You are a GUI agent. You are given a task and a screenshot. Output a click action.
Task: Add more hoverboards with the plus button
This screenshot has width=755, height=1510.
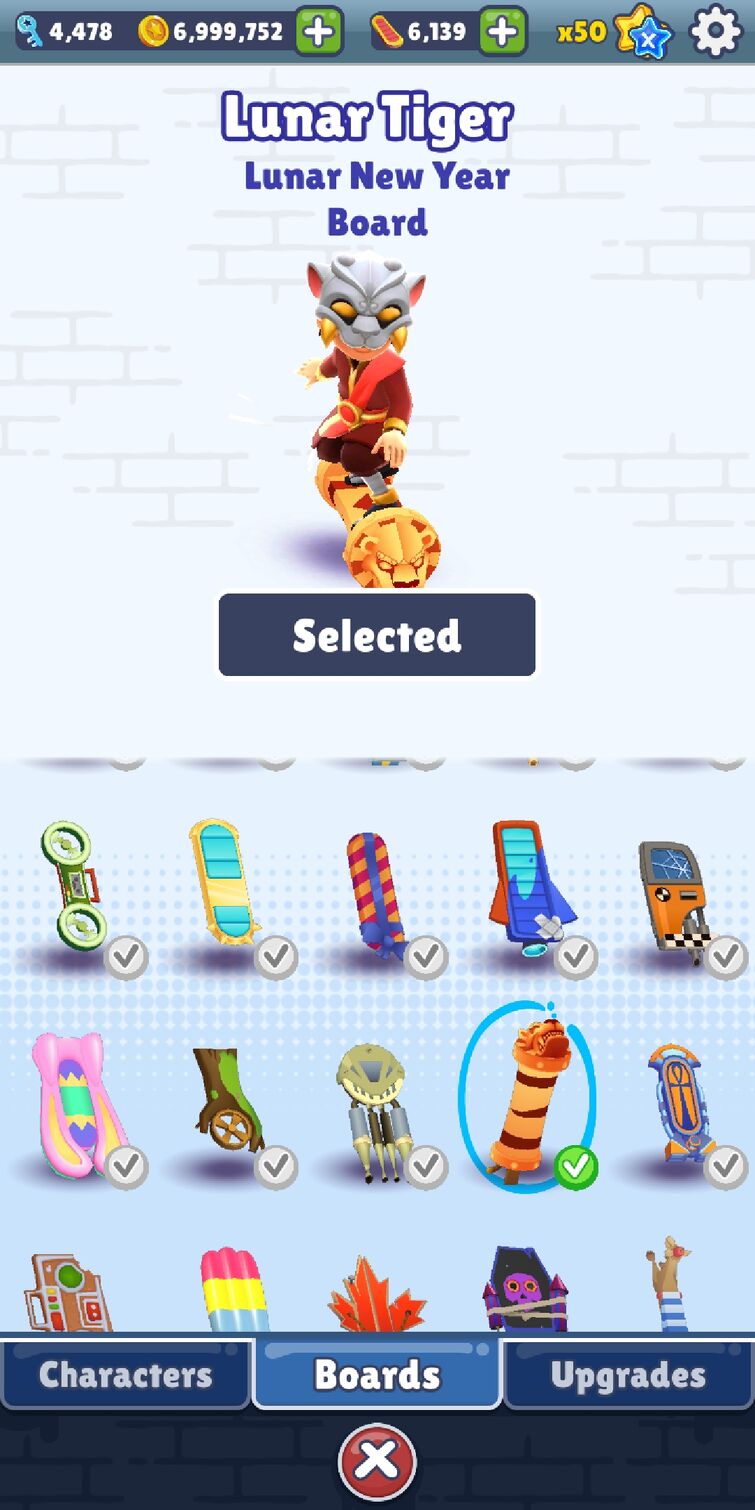502,32
